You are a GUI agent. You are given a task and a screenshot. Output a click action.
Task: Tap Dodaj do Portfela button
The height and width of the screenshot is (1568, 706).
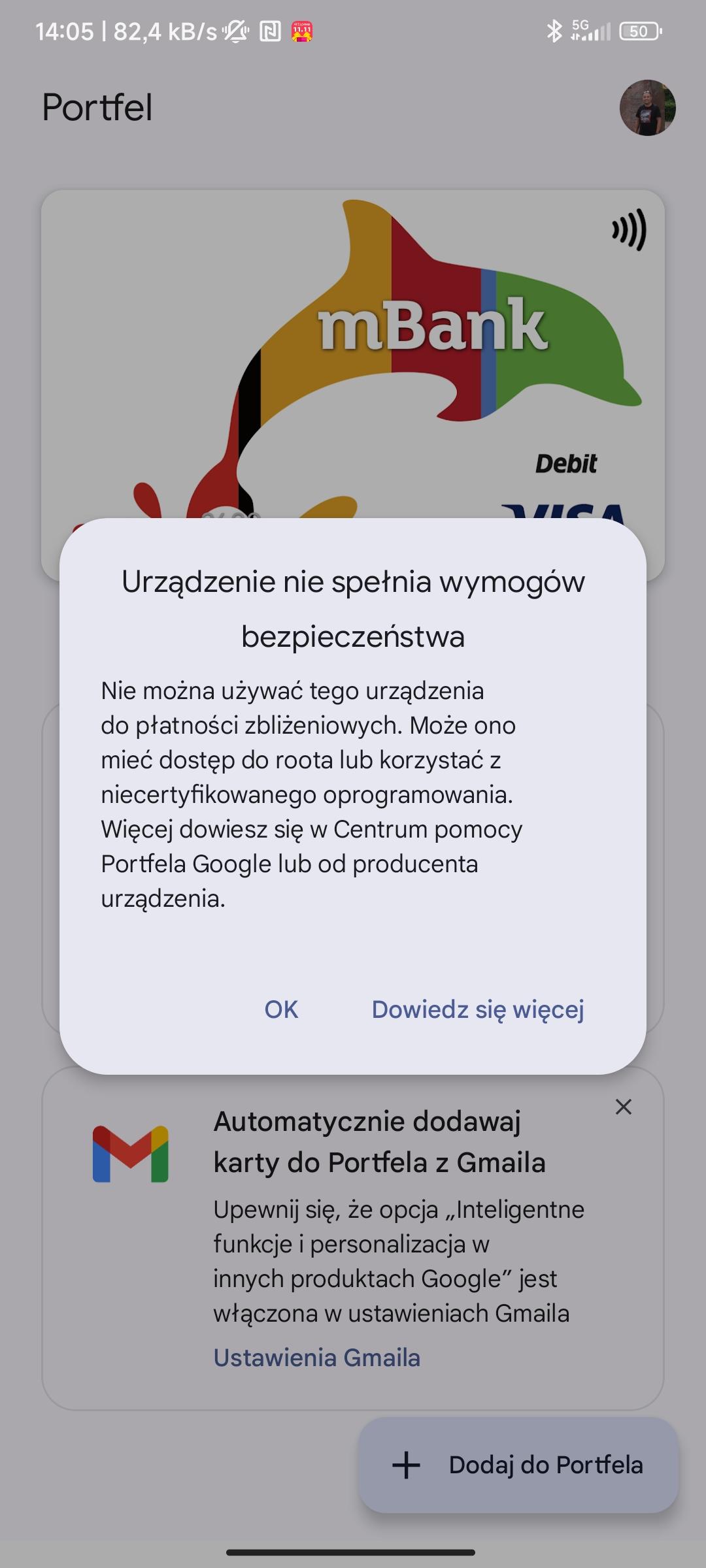[518, 1465]
